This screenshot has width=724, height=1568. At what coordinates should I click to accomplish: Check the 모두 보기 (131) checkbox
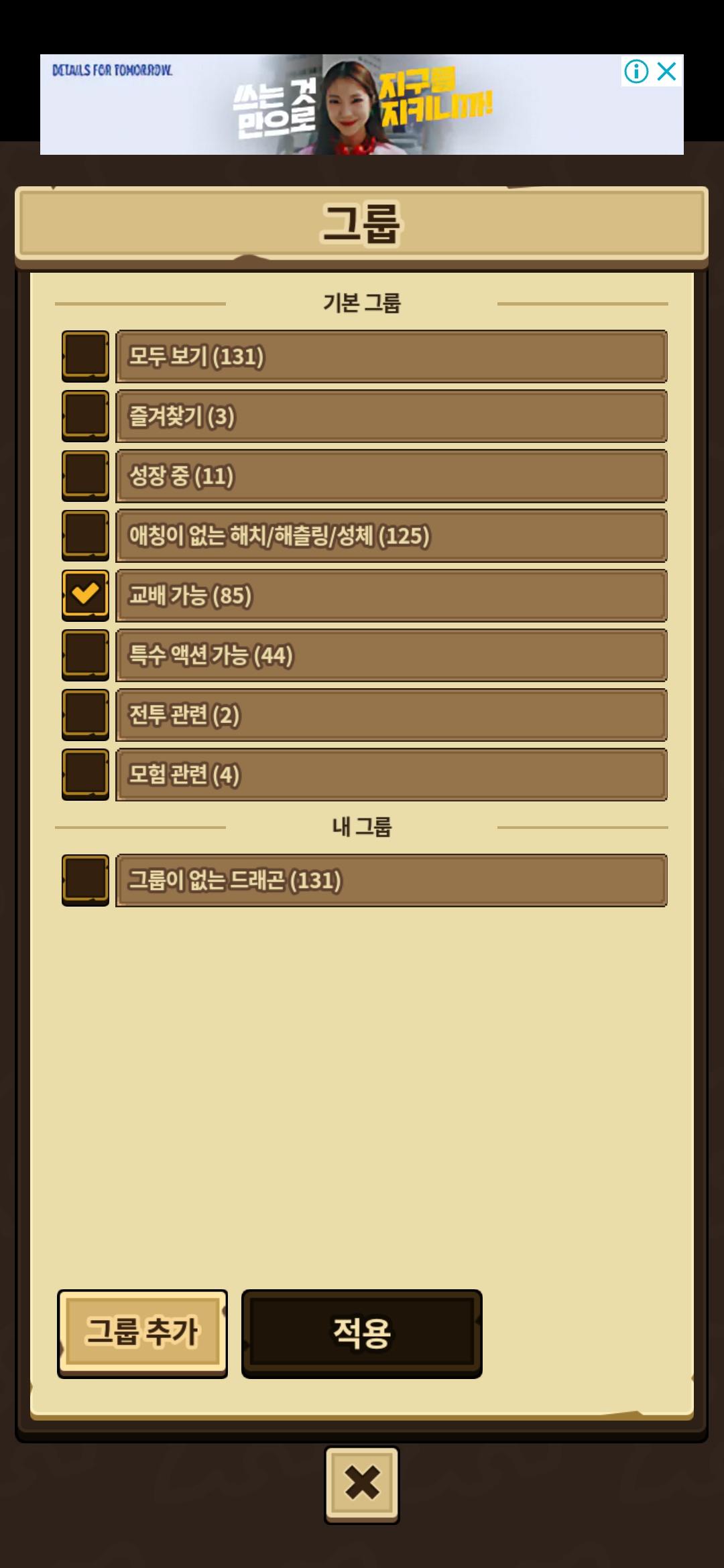85,356
